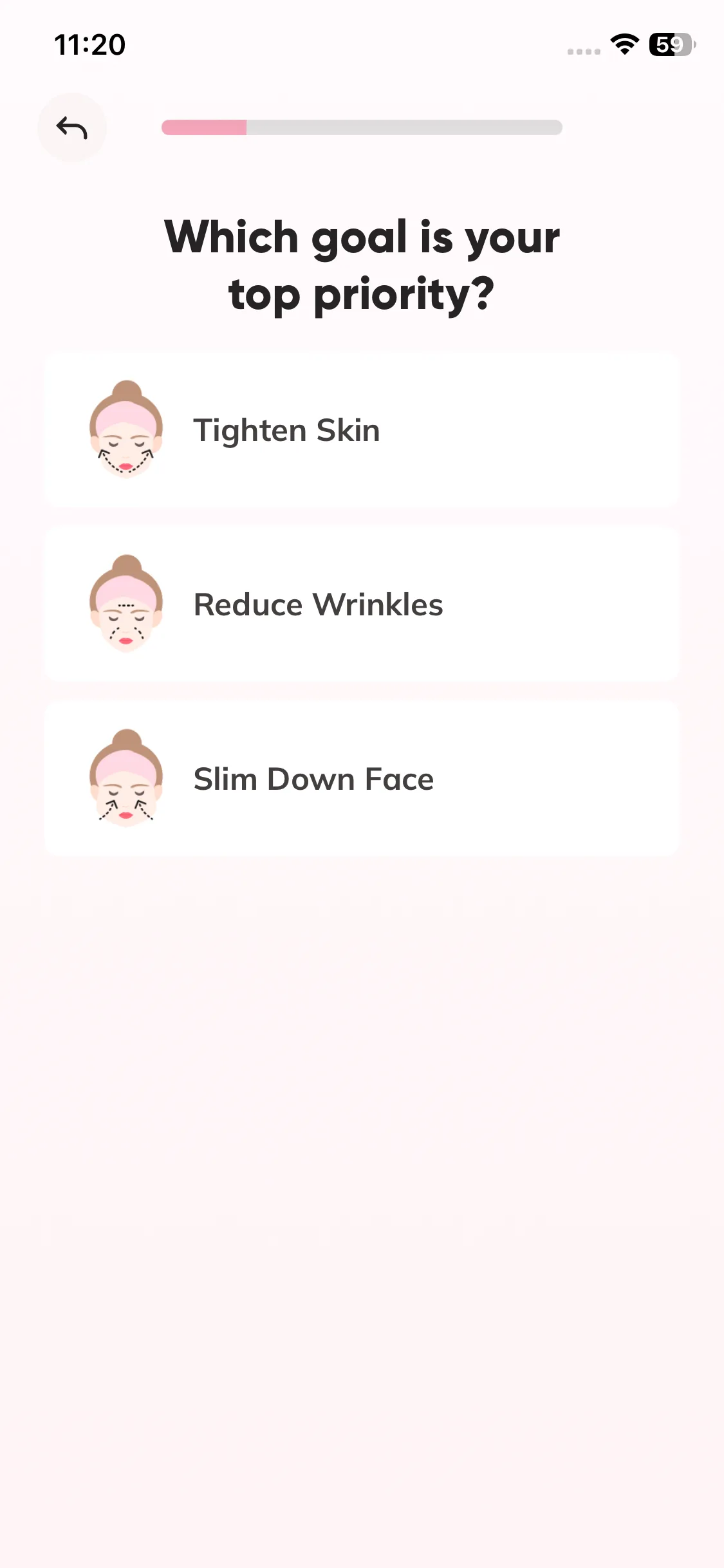Go back using the arrow button
Viewport: 724px width, 1568px height.
[71, 127]
